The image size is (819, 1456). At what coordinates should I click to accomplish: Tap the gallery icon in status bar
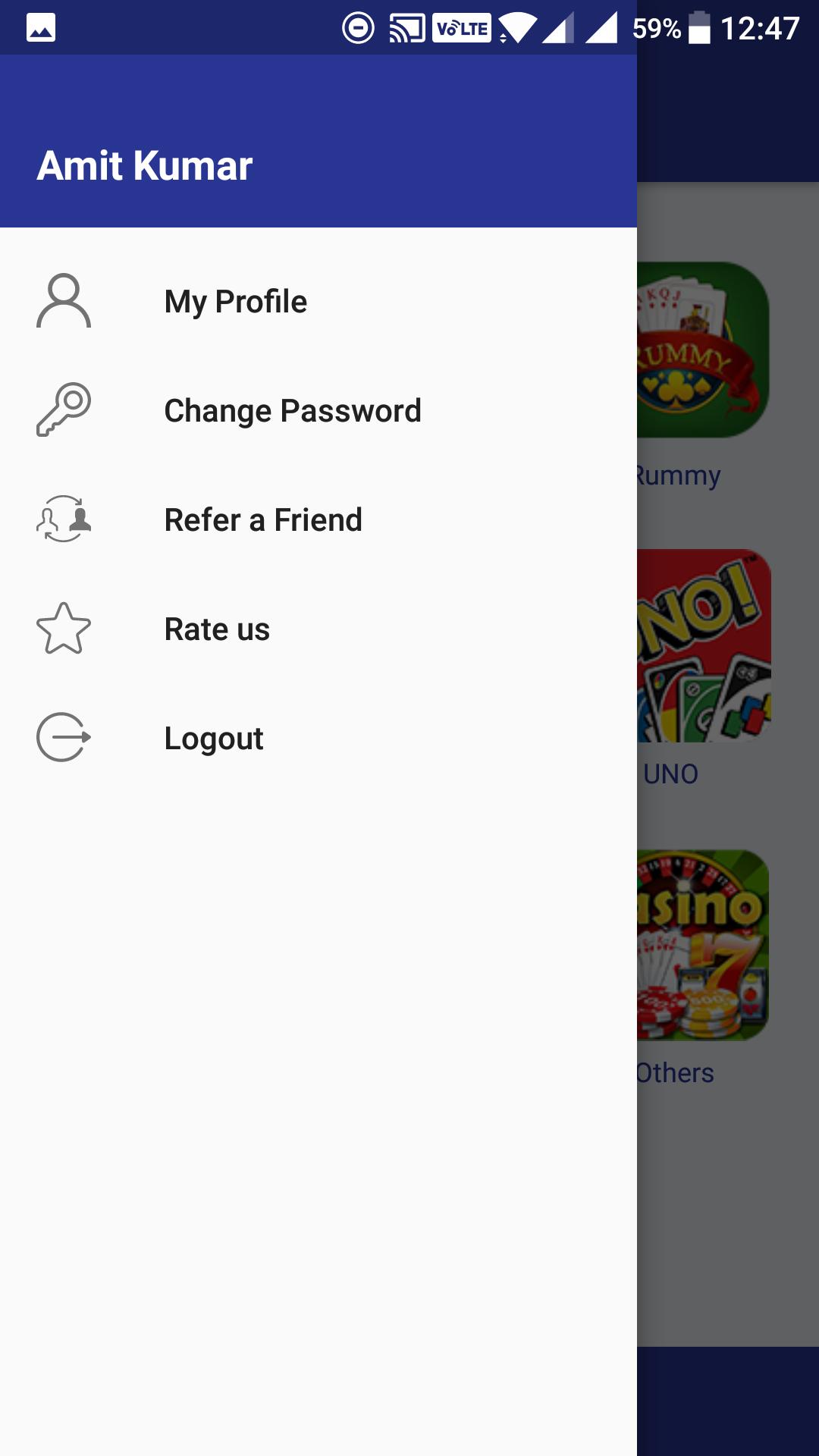point(41,27)
